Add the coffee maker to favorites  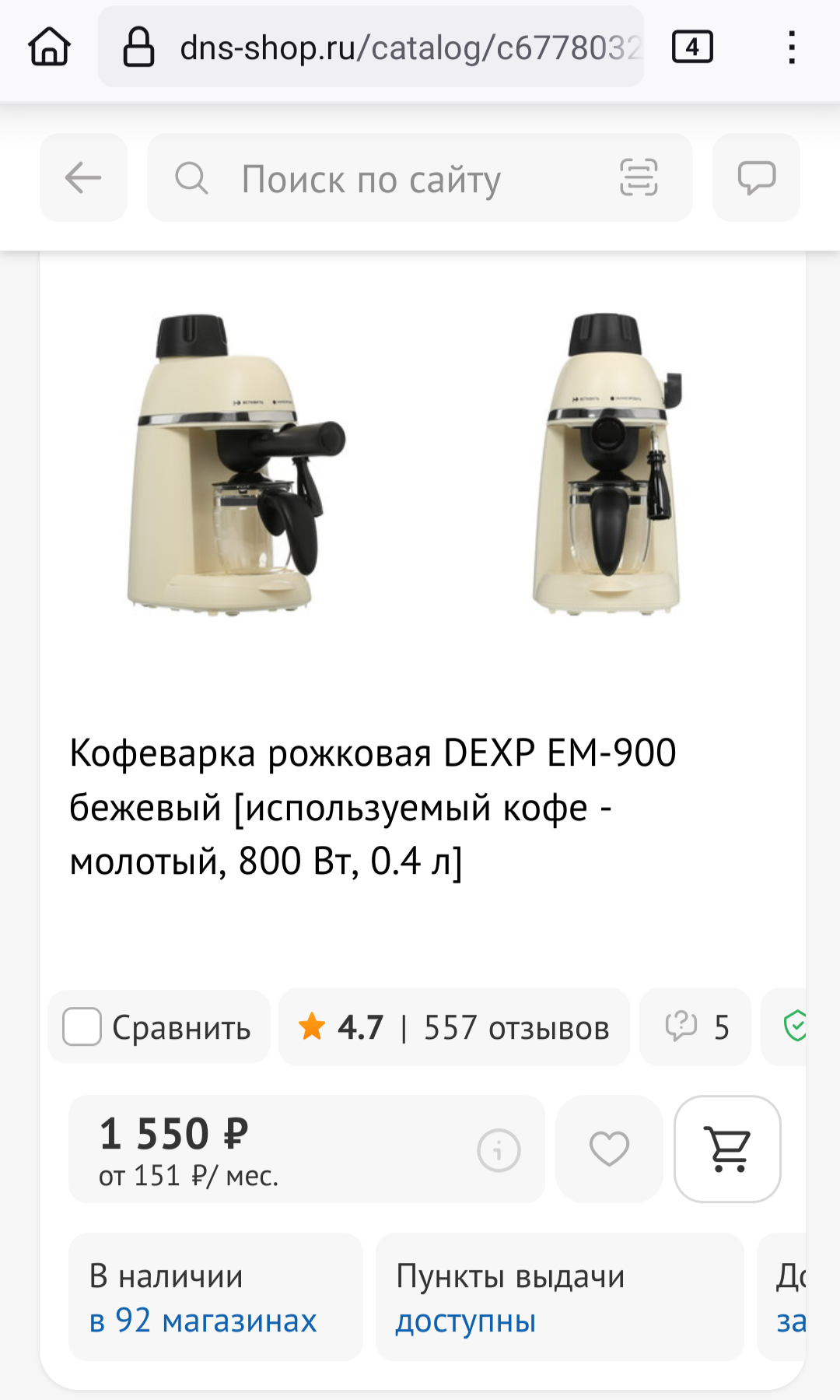pos(609,1149)
